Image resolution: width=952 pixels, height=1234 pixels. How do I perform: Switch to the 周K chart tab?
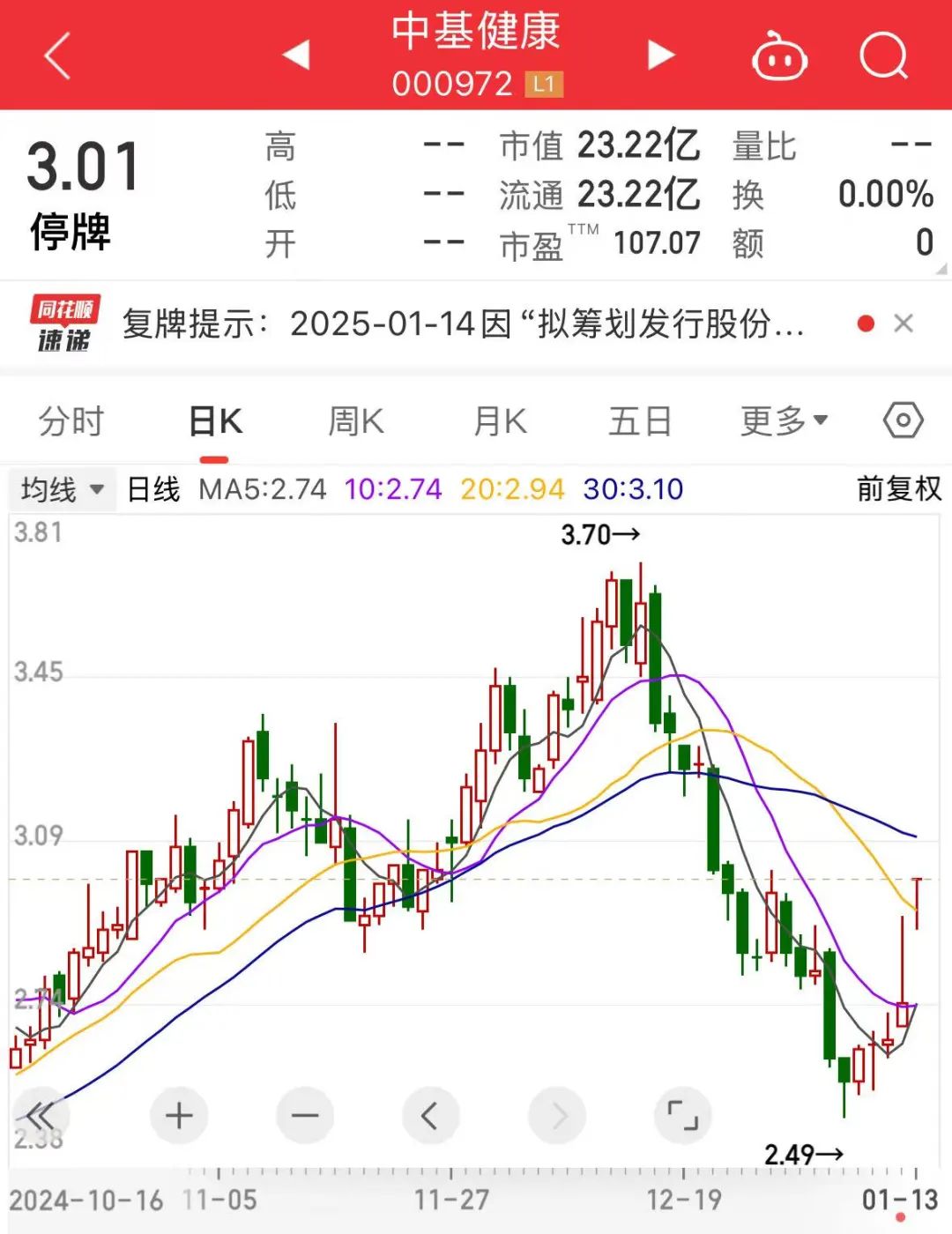(356, 421)
